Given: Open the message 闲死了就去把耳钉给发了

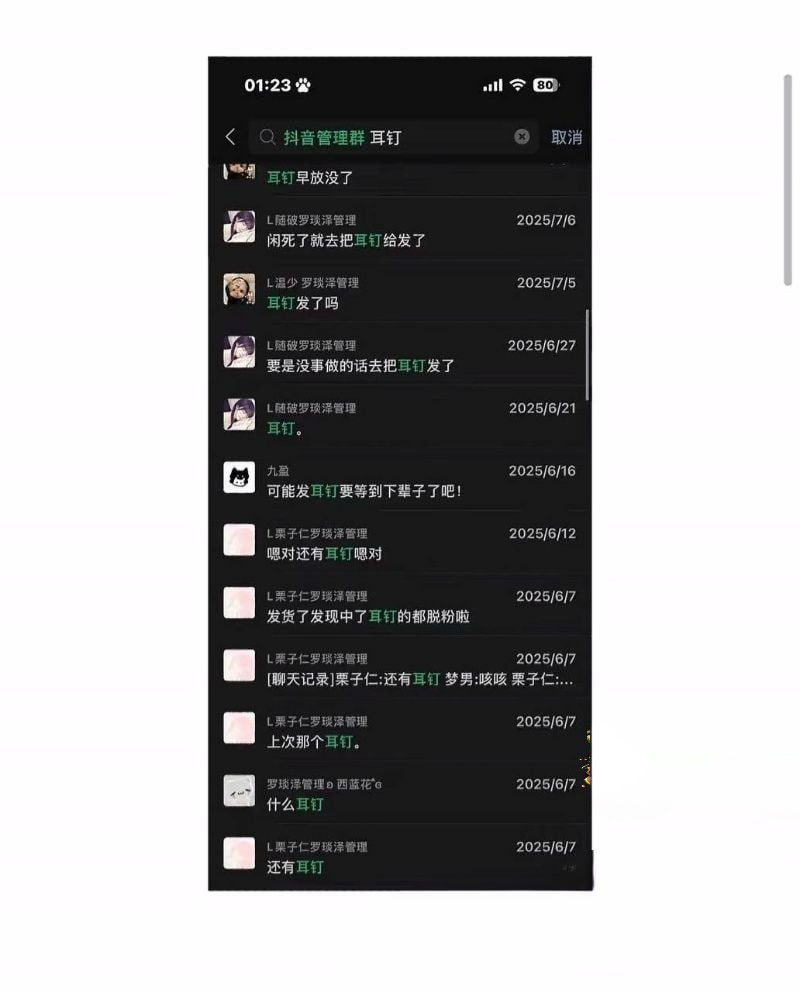Looking at the screenshot, I should point(400,231).
